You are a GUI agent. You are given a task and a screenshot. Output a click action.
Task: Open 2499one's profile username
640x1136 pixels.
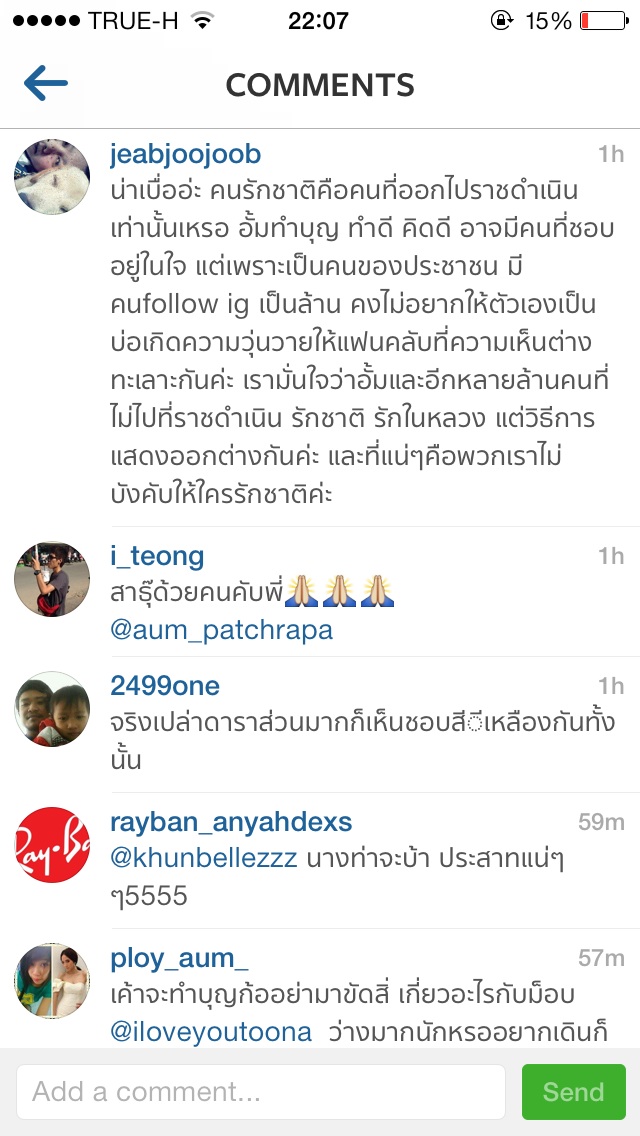pos(165,686)
